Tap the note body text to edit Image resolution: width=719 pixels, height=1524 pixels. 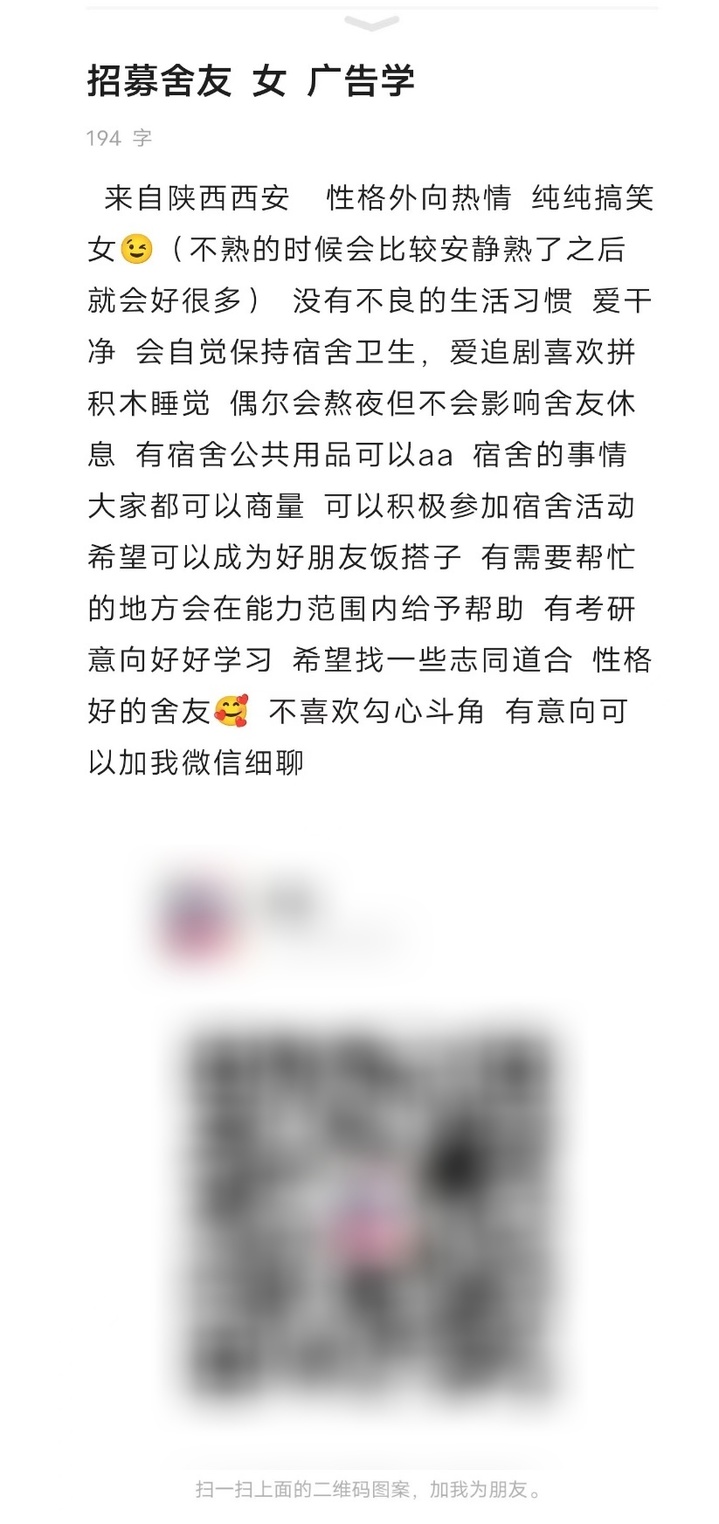[x=370, y=480]
